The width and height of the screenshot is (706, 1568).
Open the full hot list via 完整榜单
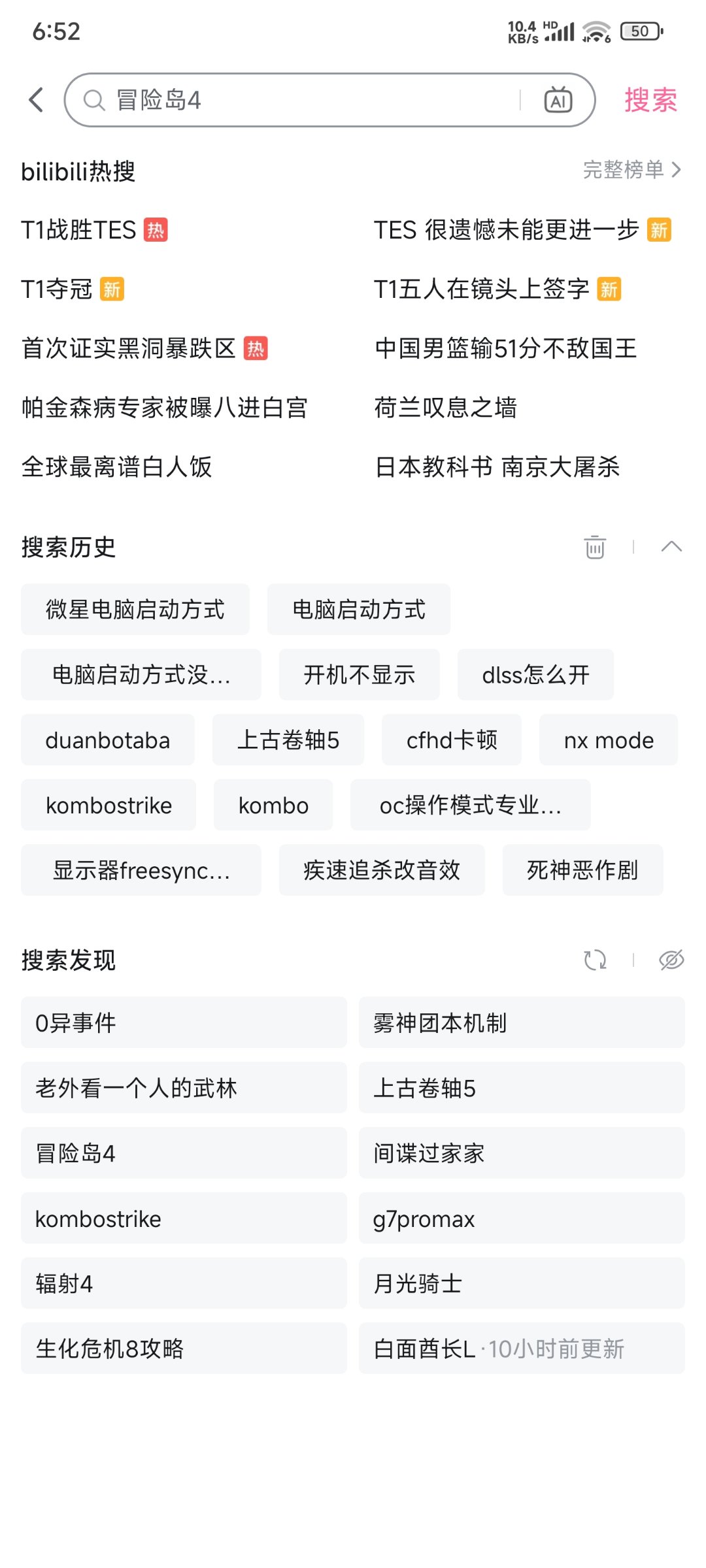631,170
